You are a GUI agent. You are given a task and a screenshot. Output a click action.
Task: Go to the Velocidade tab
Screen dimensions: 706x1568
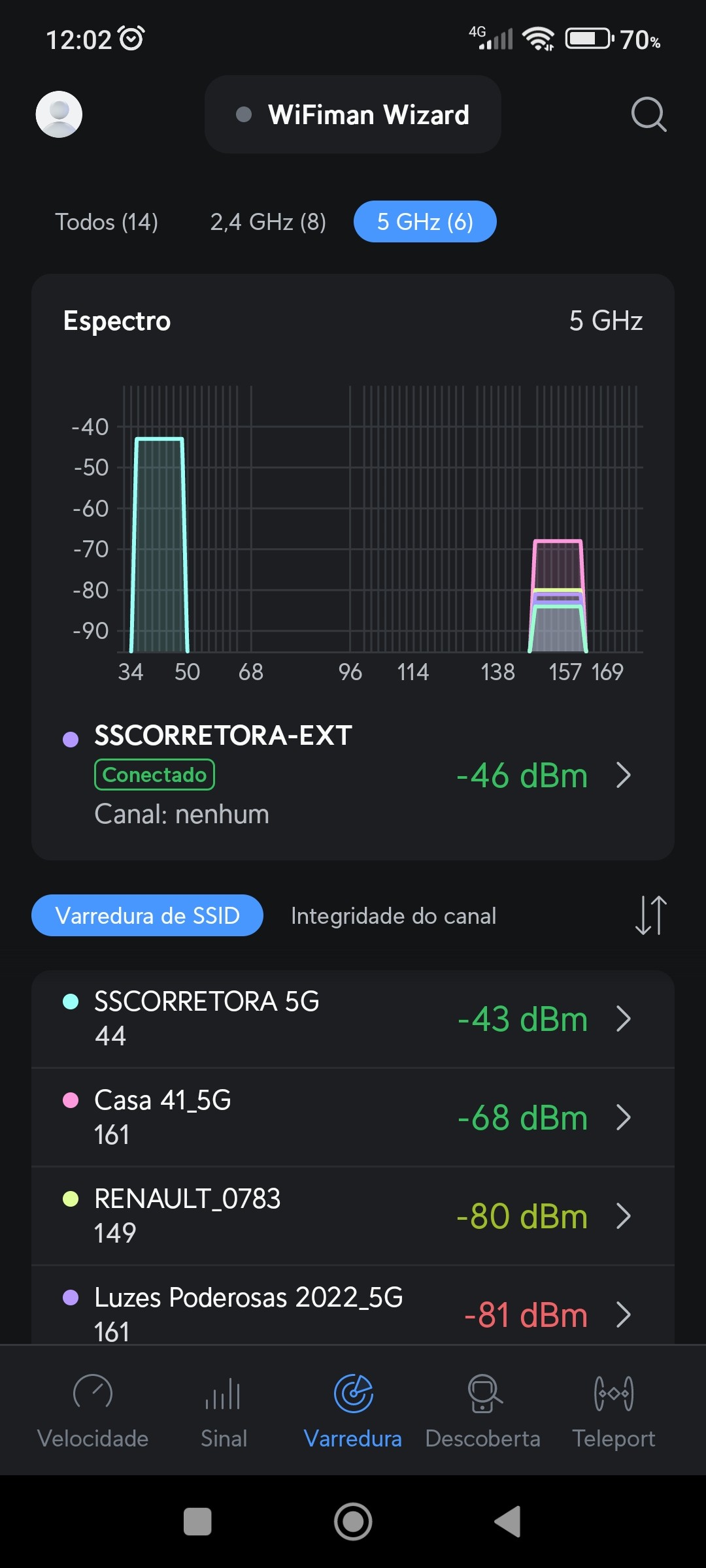click(93, 1411)
